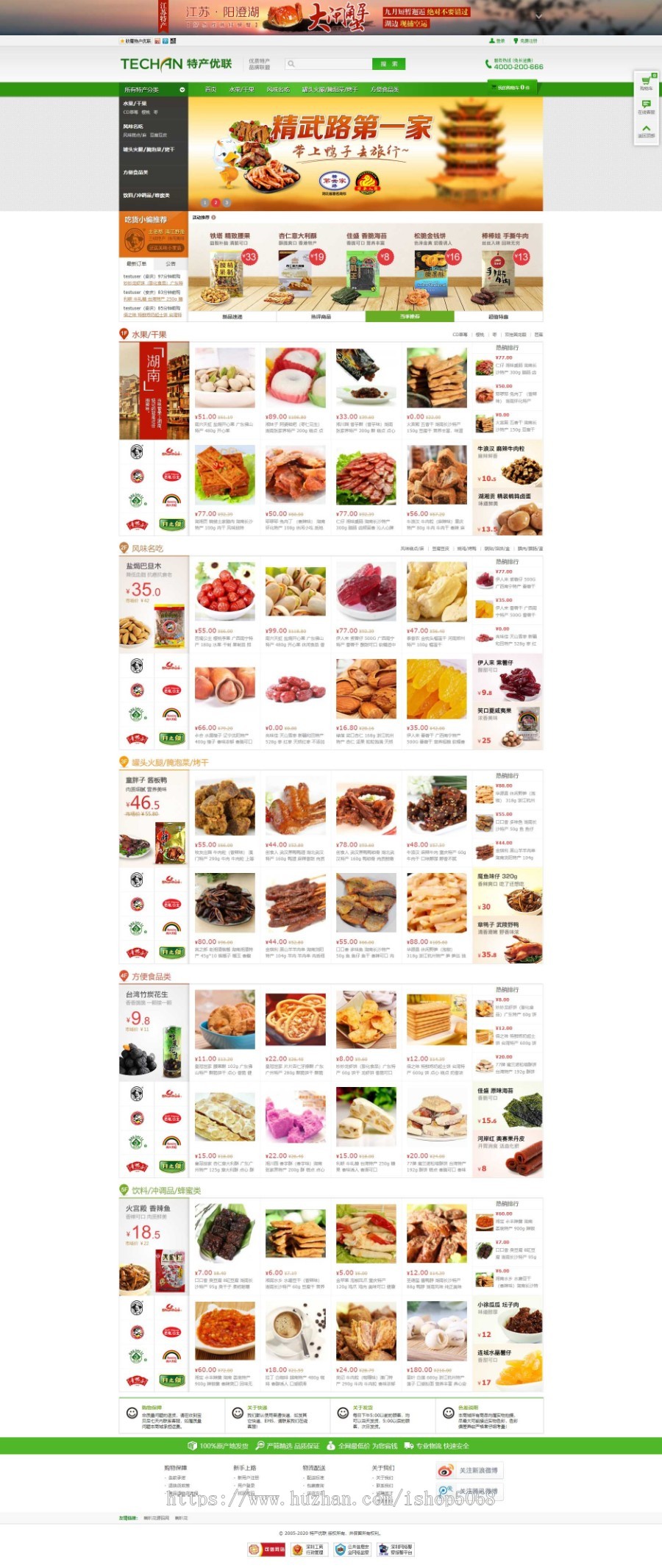Select 首页 in the navigation menu
The image size is (662, 1568).
tap(211, 90)
